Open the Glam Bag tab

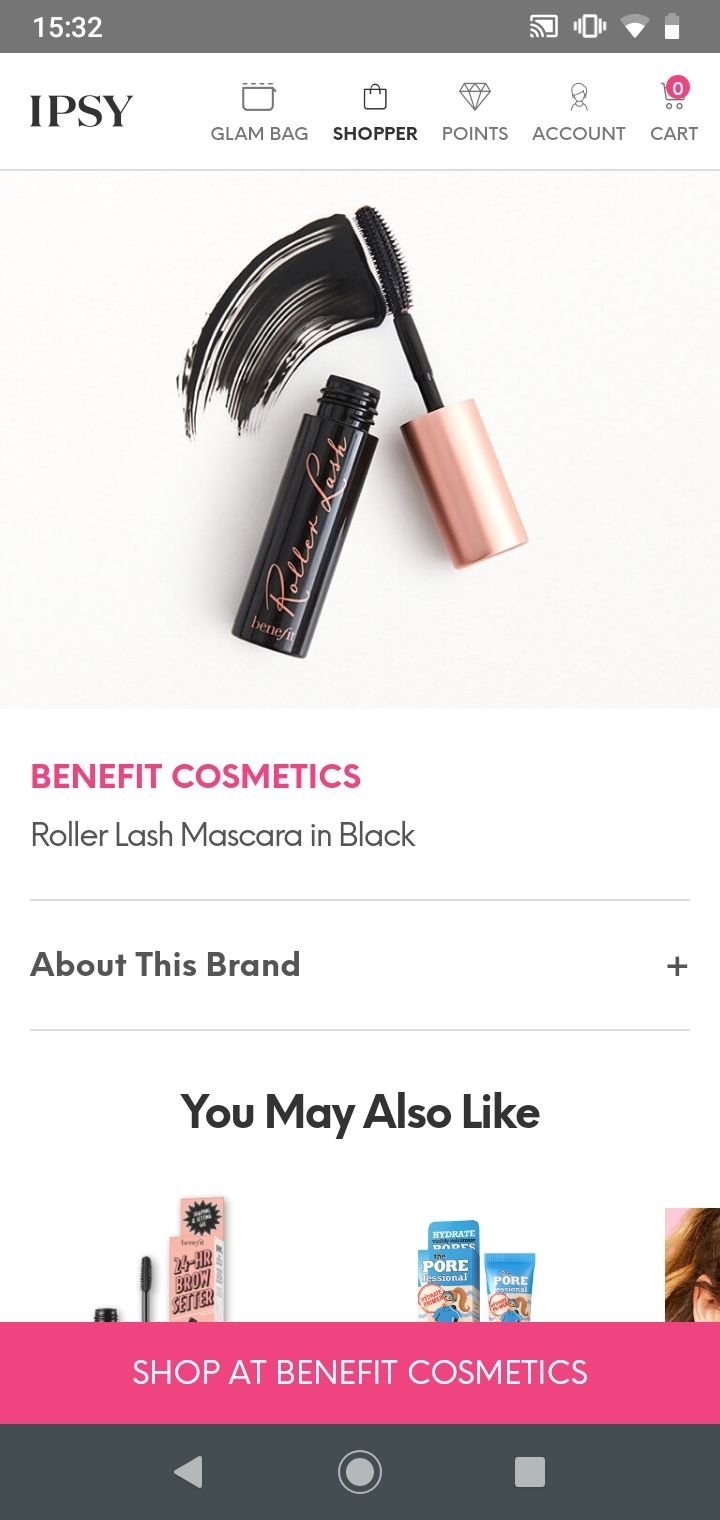259,112
